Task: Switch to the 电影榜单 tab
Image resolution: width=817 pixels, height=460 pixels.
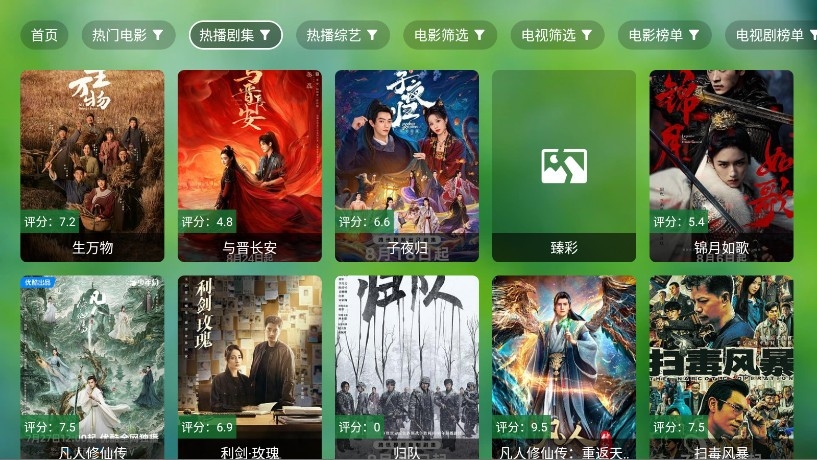Action: [x=664, y=35]
